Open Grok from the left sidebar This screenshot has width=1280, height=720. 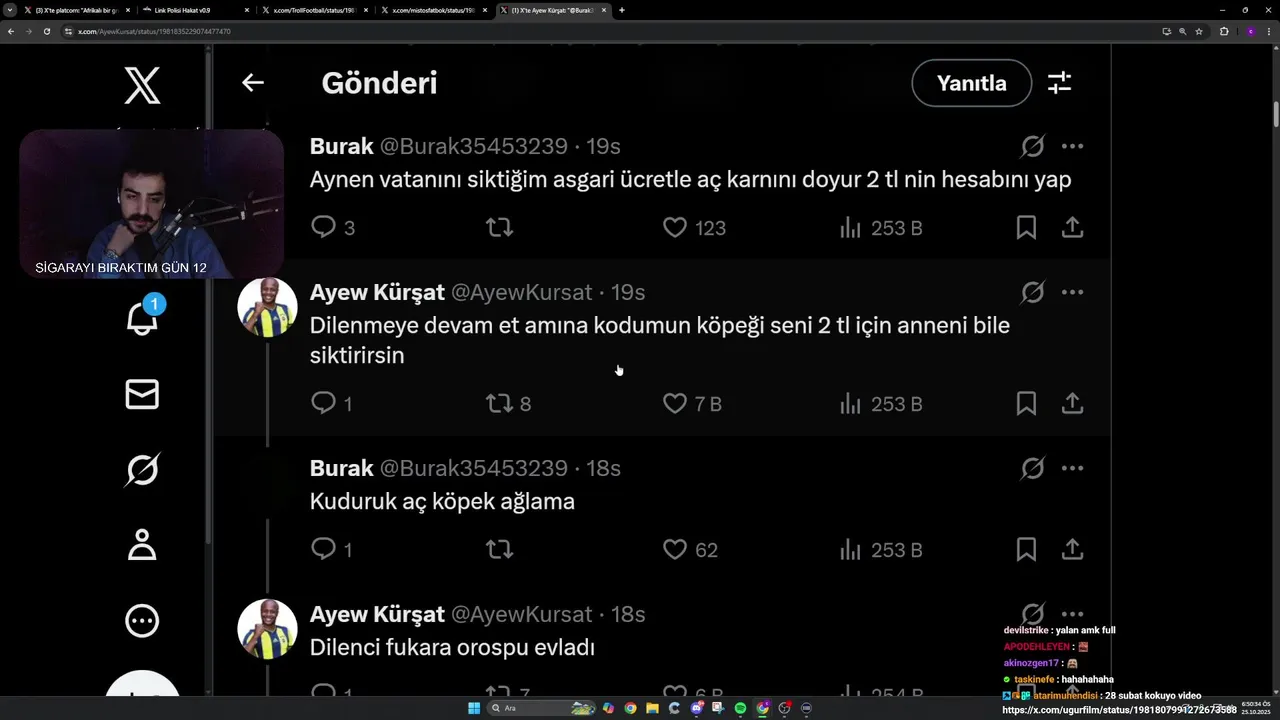pyautogui.click(x=142, y=469)
